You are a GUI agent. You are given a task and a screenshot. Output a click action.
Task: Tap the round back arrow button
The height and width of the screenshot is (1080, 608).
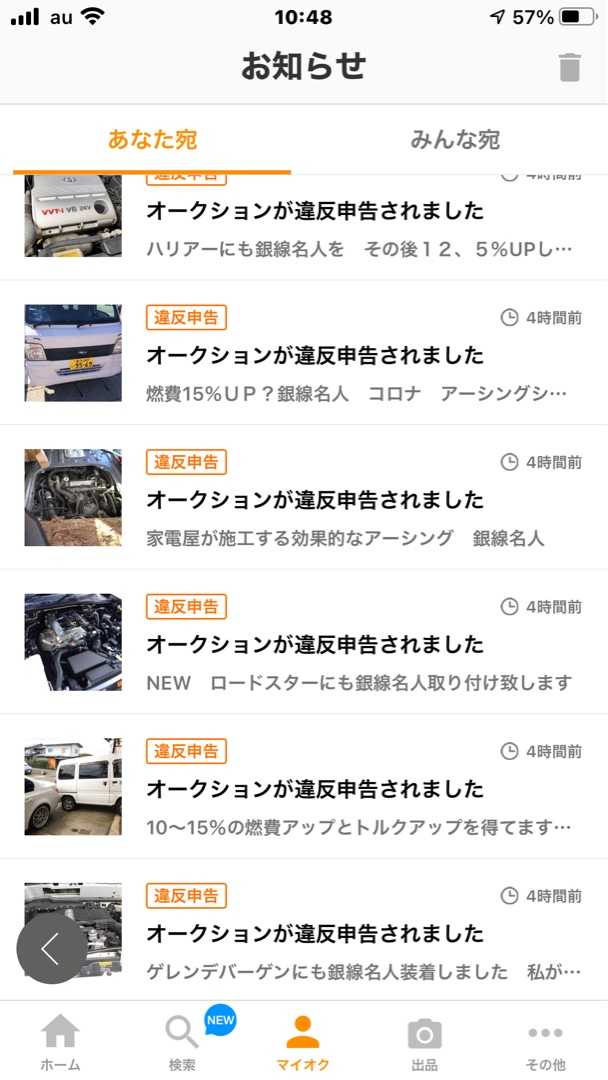click(x=51, y=949)
